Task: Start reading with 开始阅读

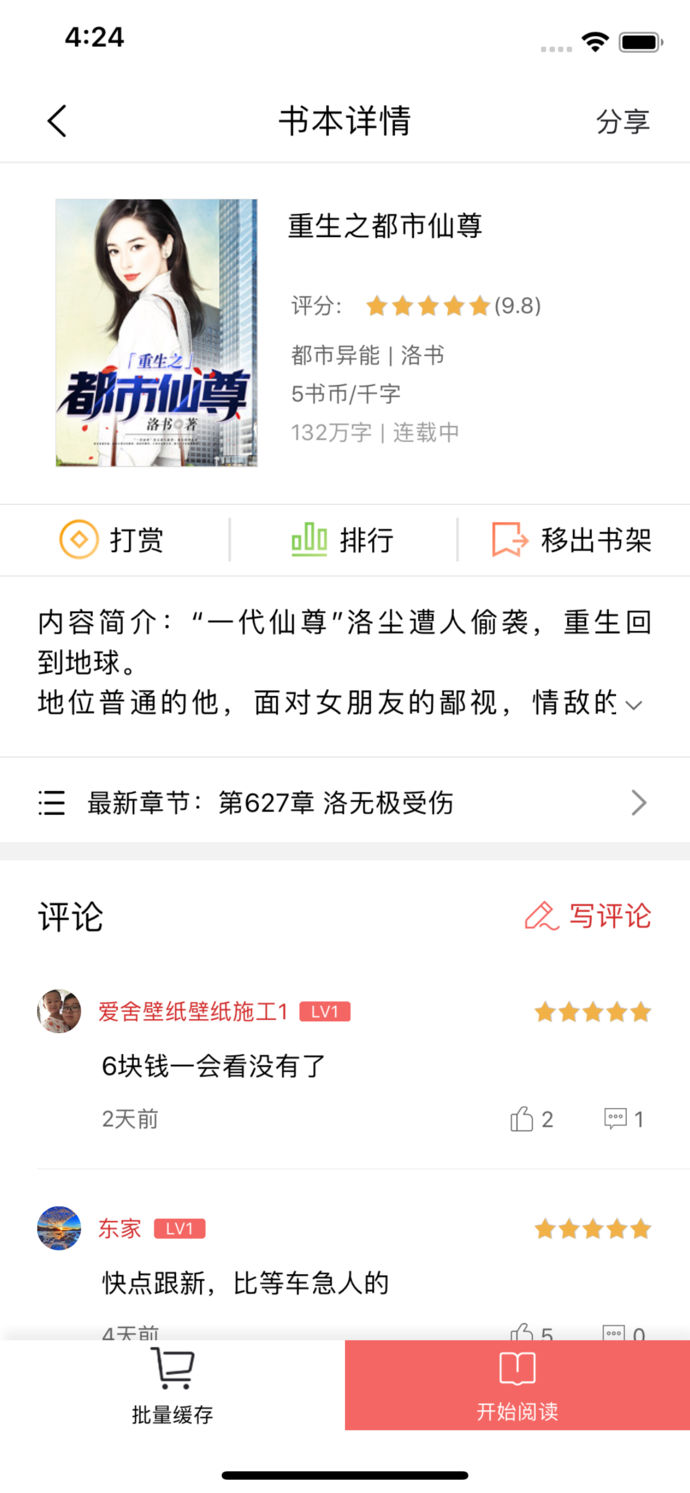Action: (x=517, y=1385)
